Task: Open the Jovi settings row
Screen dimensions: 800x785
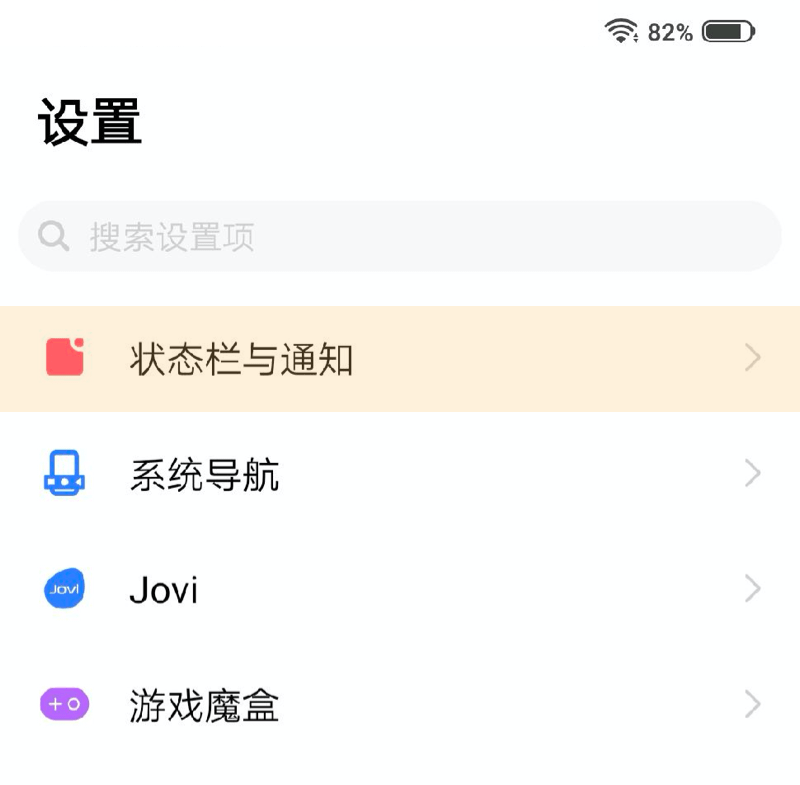Action: 400,590
